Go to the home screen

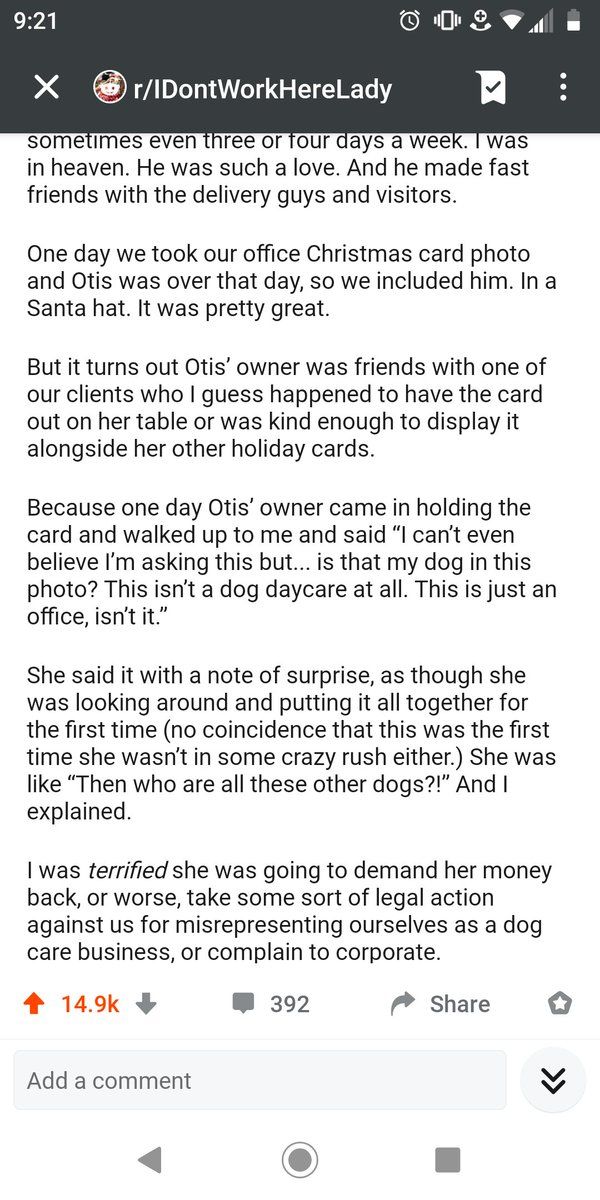point(300,1160)
